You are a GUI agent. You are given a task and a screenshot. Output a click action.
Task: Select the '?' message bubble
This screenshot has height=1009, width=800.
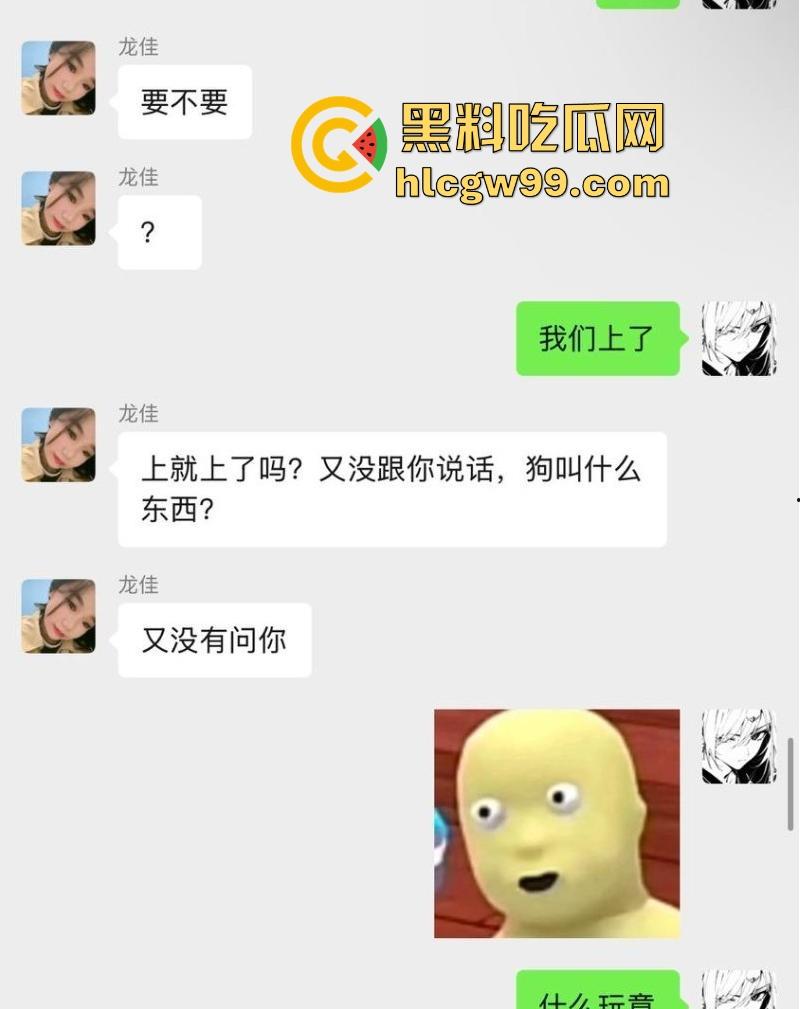(x=159, y=231)
